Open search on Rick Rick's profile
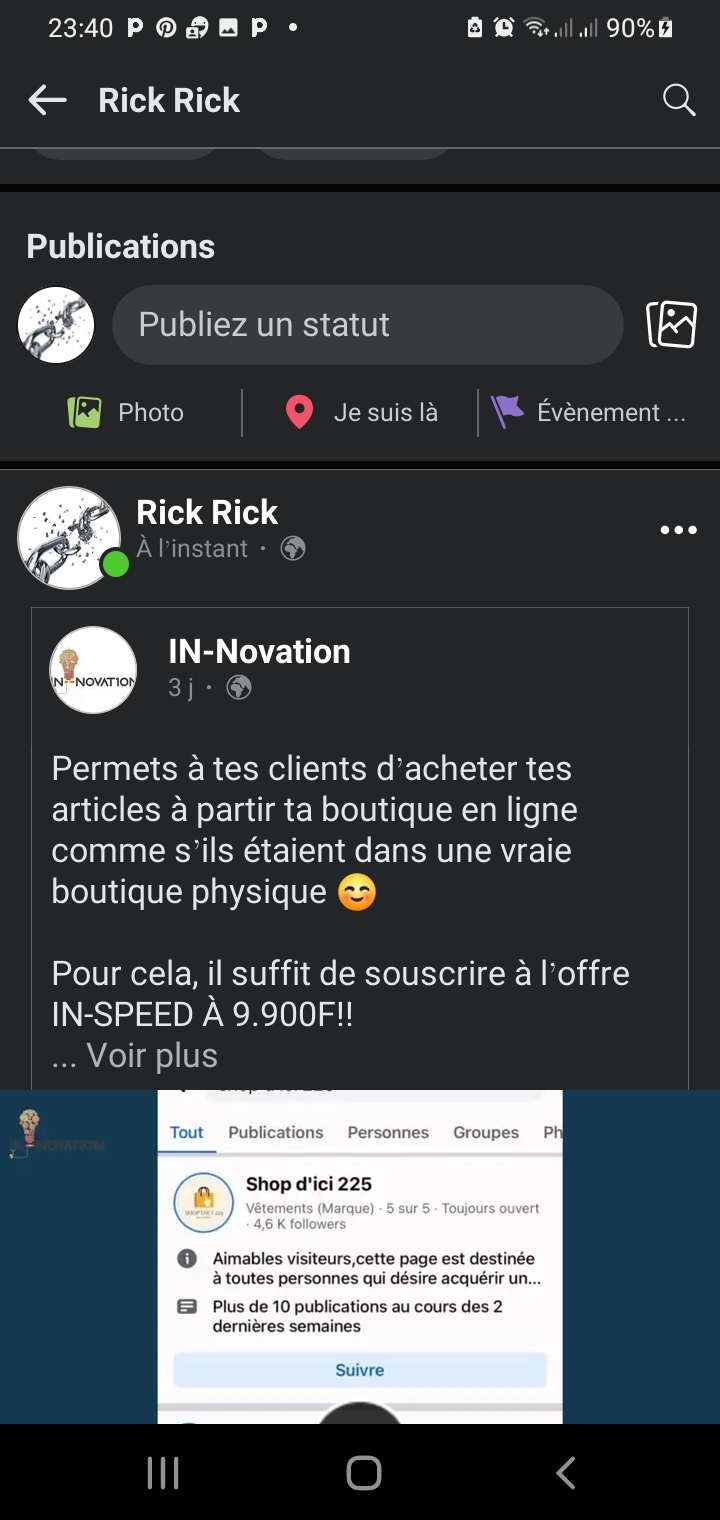 (x=679, y=100)
